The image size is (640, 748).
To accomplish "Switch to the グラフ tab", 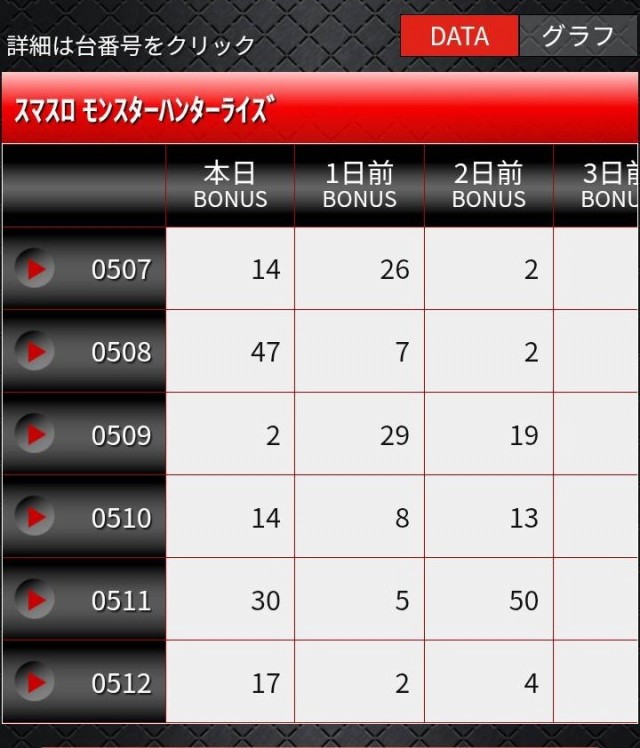I will [x=578, y=37].
